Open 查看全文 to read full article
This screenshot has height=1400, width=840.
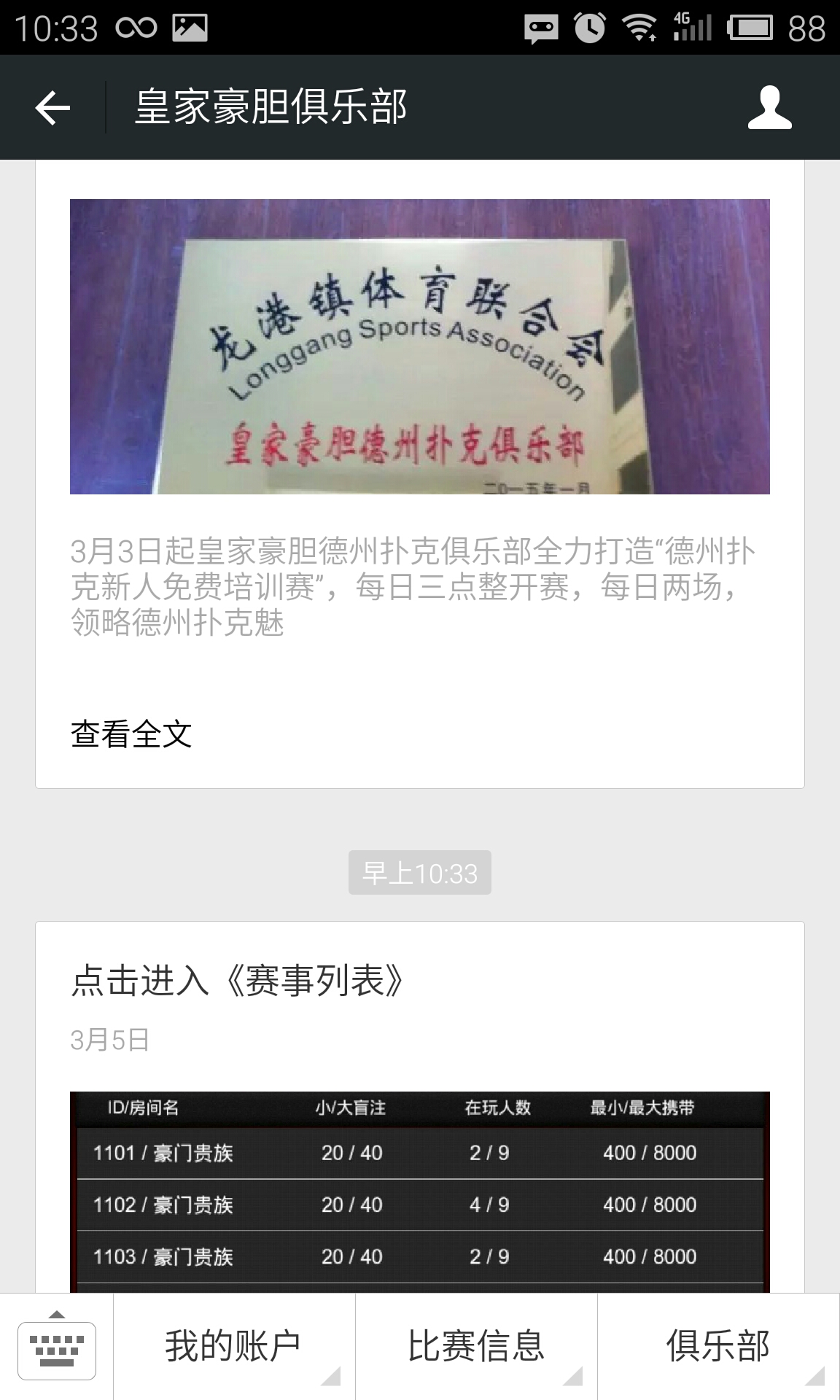tap(131, 734)
